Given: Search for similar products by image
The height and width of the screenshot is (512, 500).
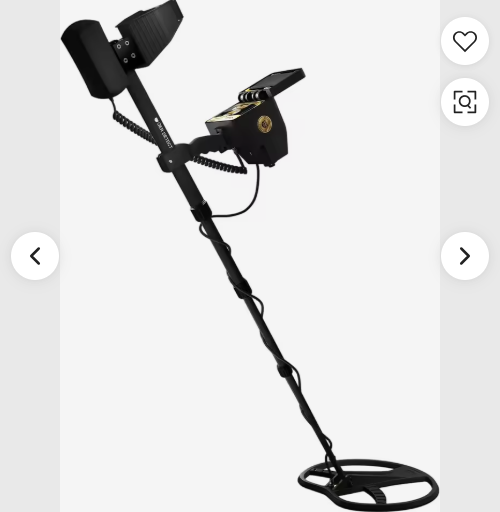Looking at the screenshot, I should pyautogui.click(x=465, y=102).
